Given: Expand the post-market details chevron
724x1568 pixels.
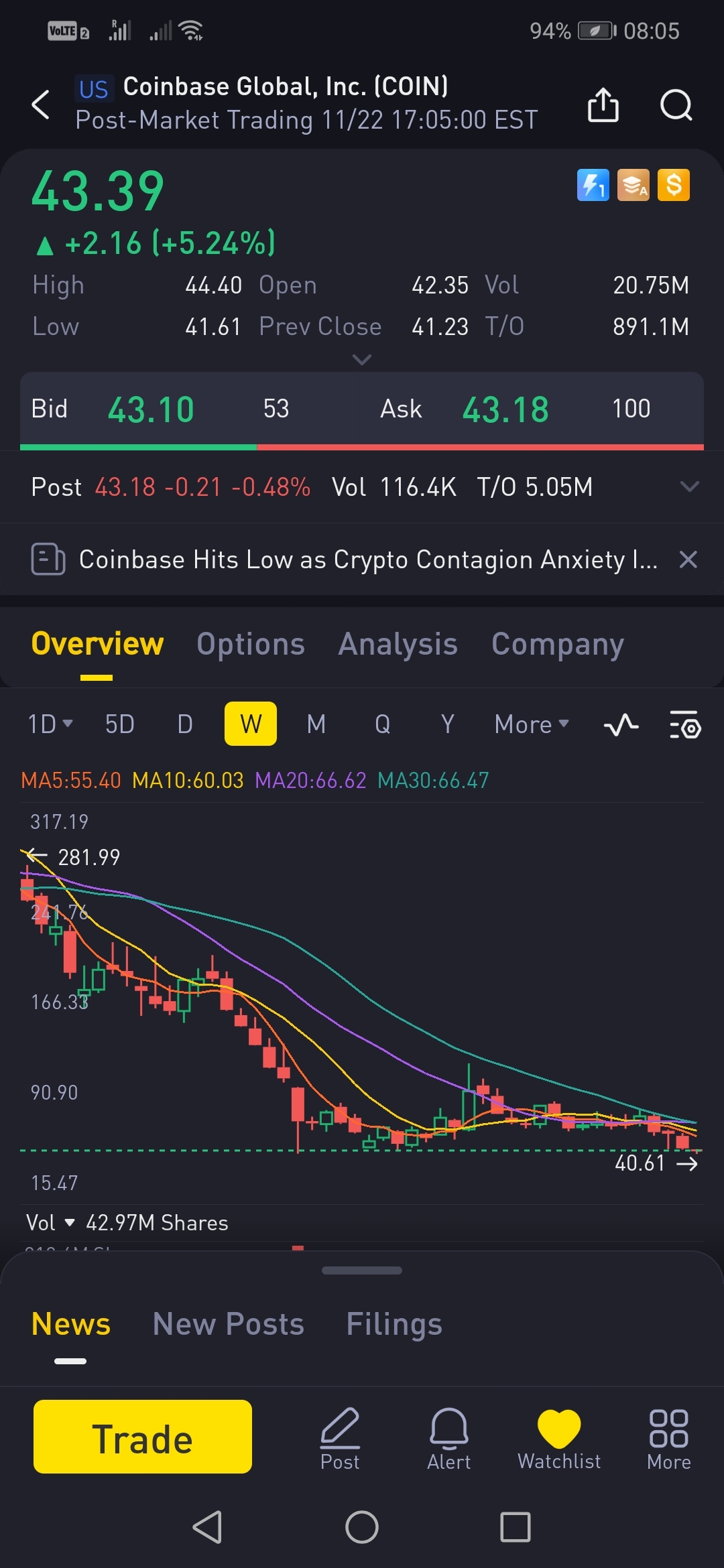Looking at the screenshot, I should (689, 486).
